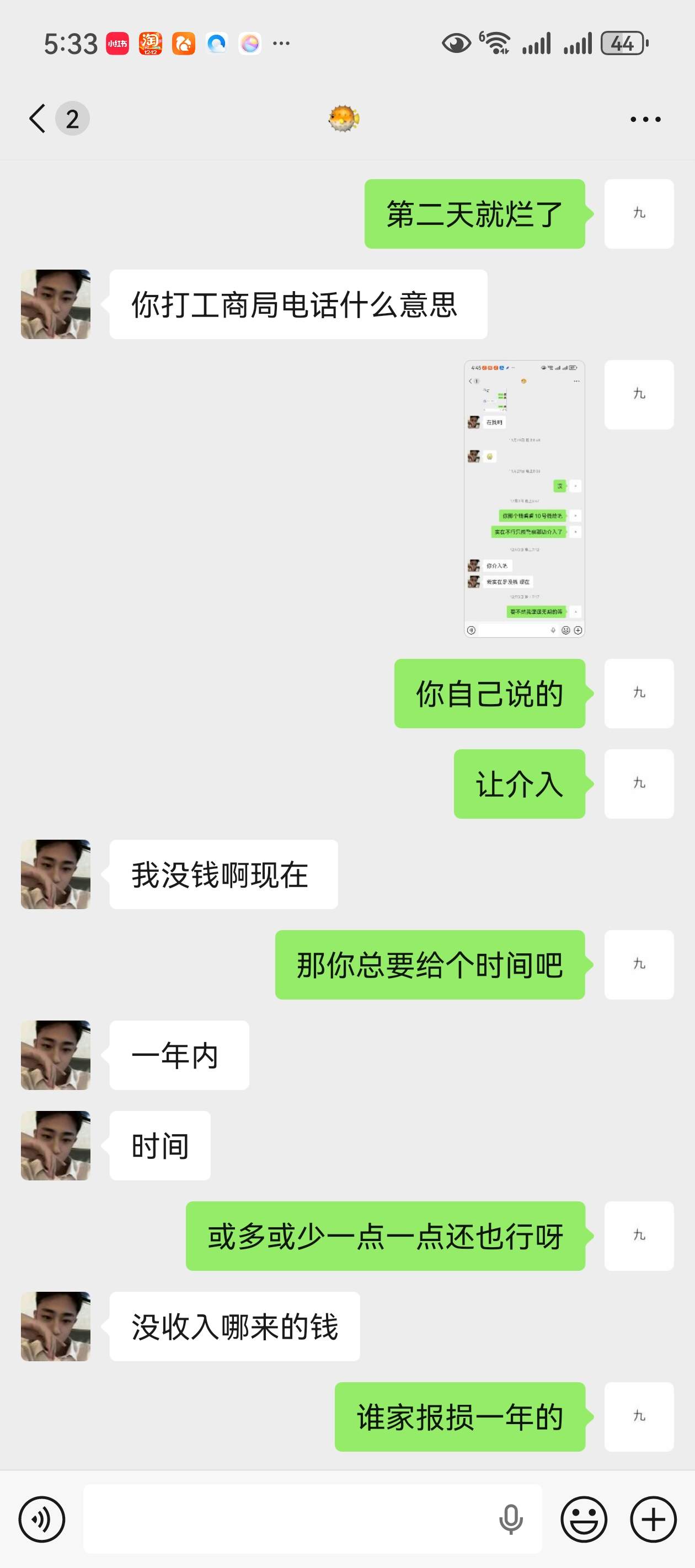Viewport: 695px width, 1568px height.
Task: Focus the message text field
Action: [286, 1519]
